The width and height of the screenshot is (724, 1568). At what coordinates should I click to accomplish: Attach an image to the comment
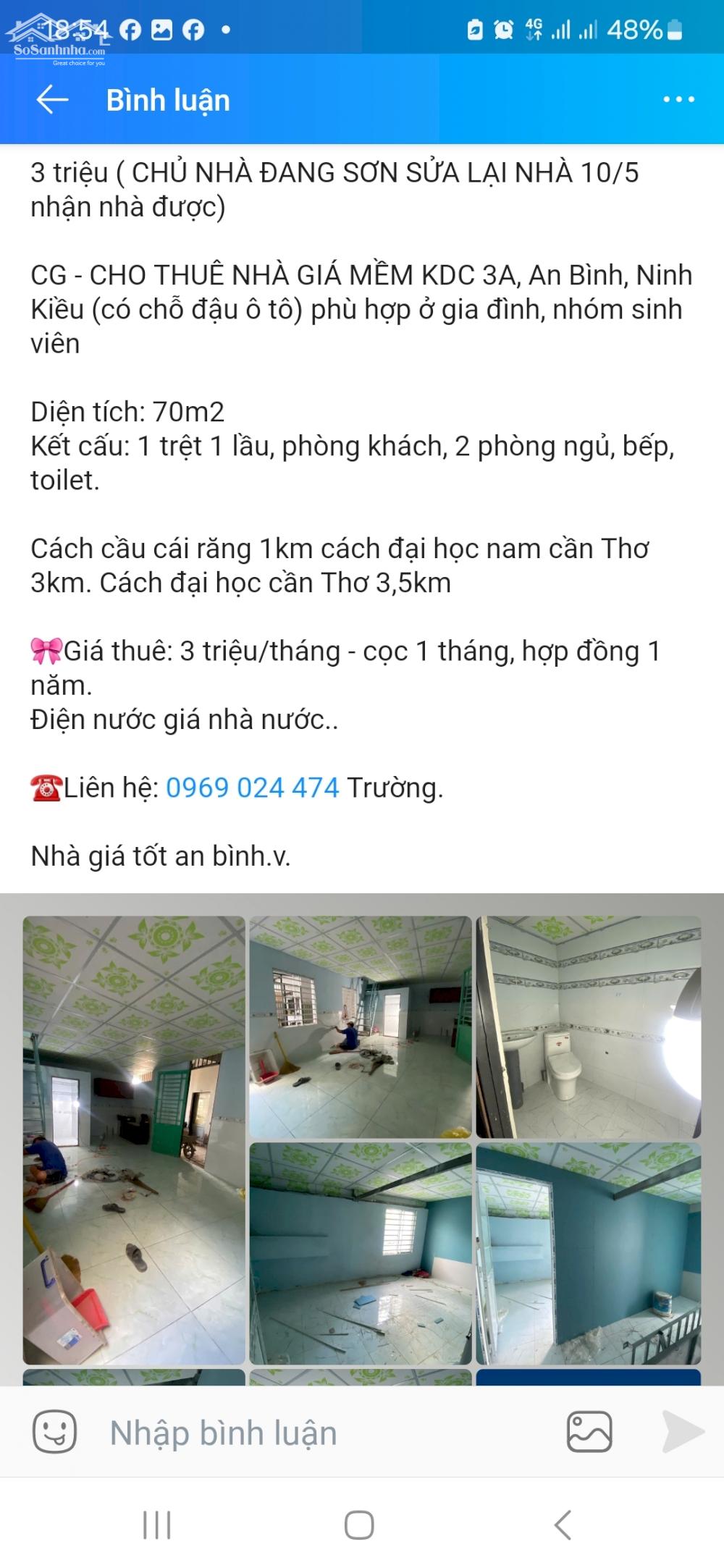point(589,1432)
